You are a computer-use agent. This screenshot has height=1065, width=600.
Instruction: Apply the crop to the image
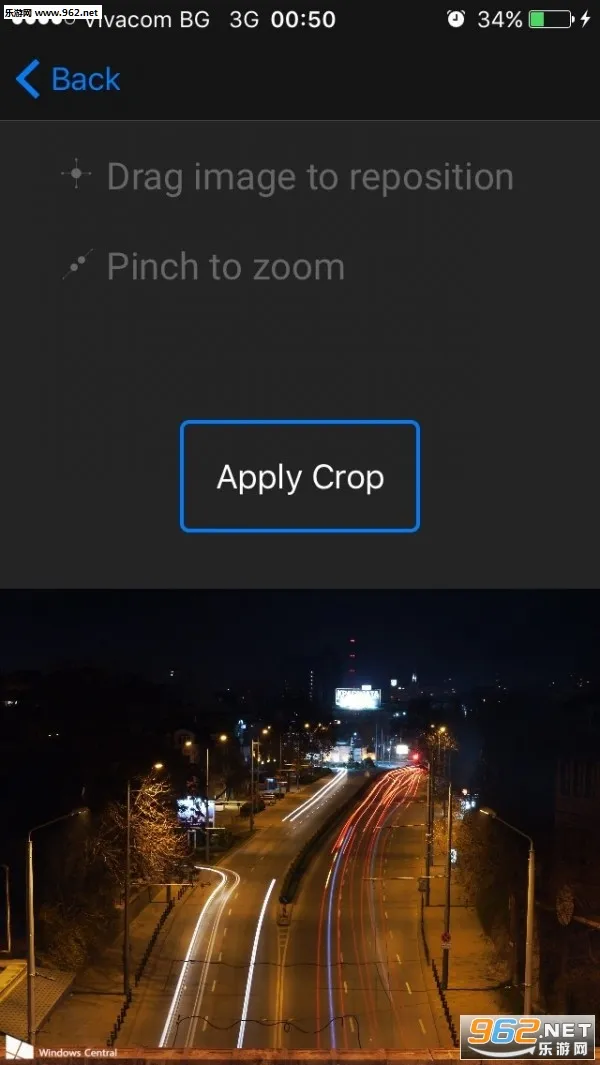pyautogui.click(x=300, y=477)
